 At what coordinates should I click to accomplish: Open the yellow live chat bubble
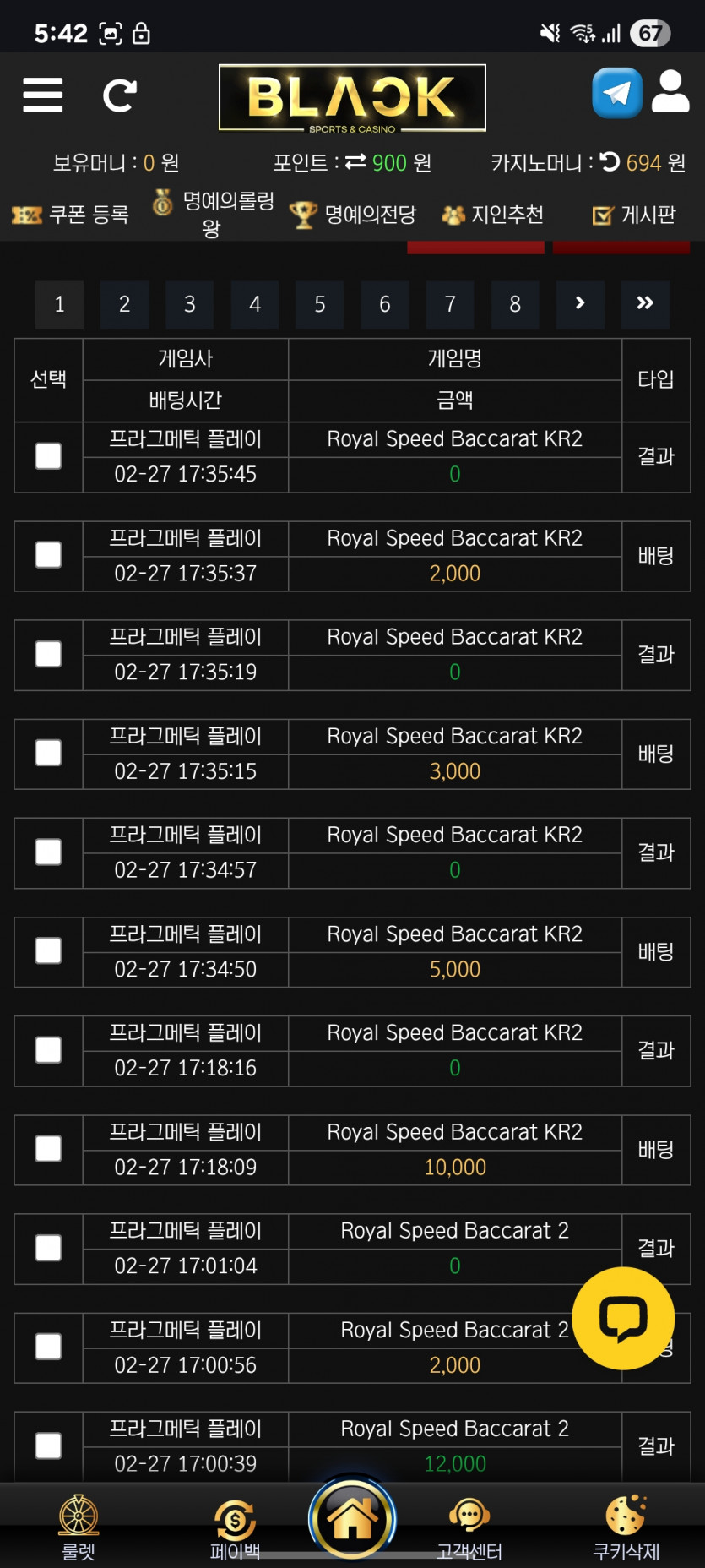(x=623, y=1318)
